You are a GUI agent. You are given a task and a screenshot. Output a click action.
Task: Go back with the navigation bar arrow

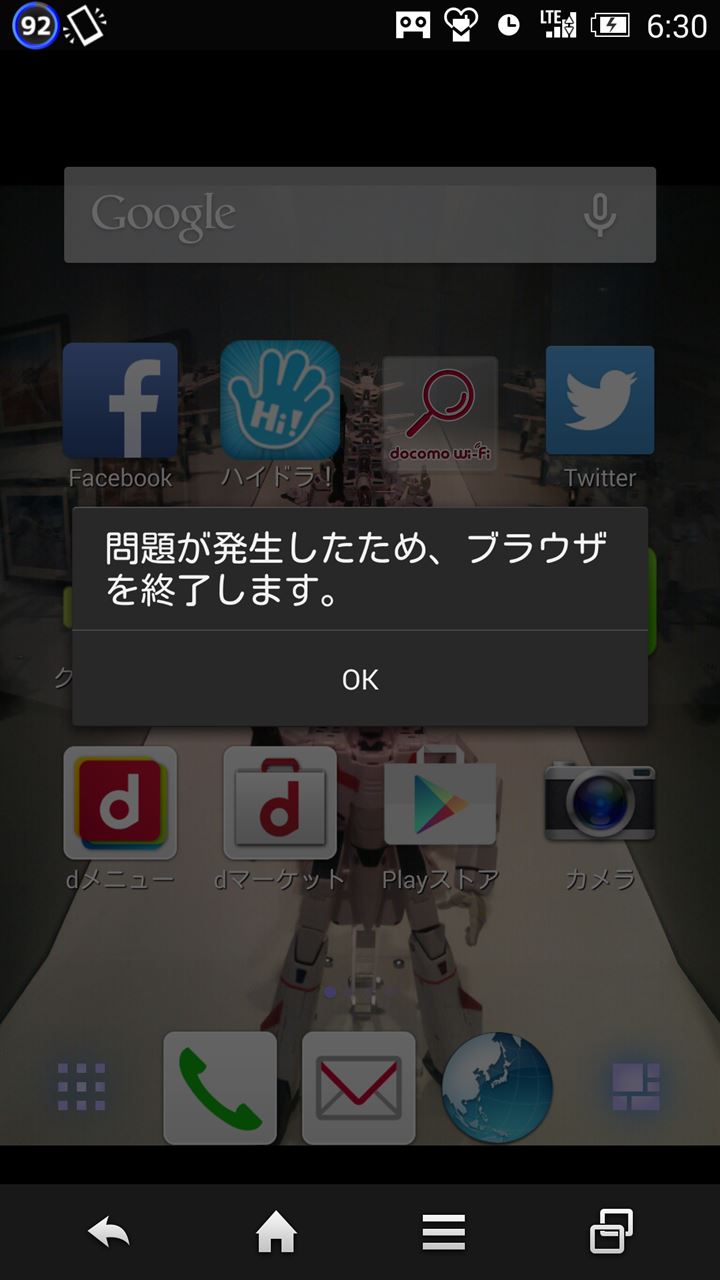[x=108, y=1232]
